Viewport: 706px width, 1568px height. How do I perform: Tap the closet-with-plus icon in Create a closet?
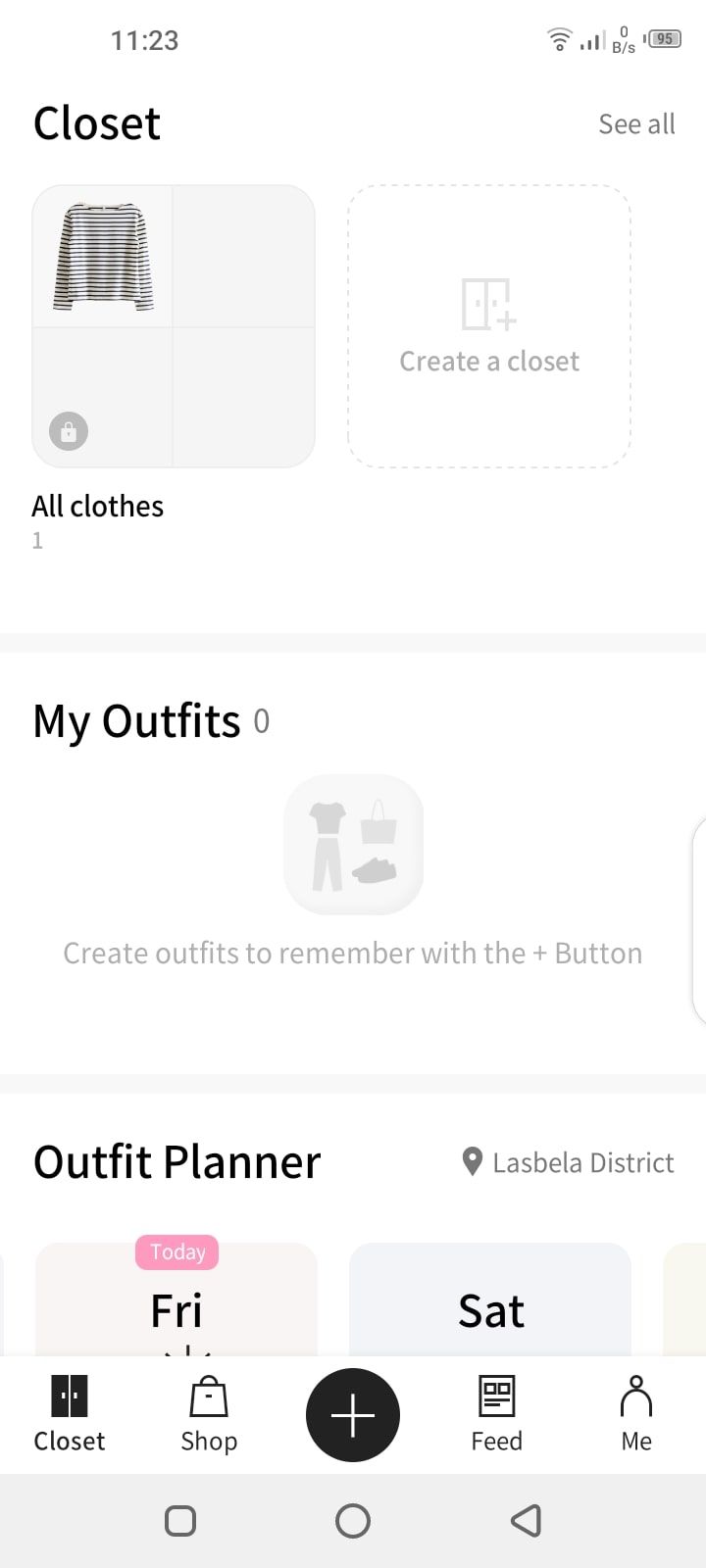(488, 302)
